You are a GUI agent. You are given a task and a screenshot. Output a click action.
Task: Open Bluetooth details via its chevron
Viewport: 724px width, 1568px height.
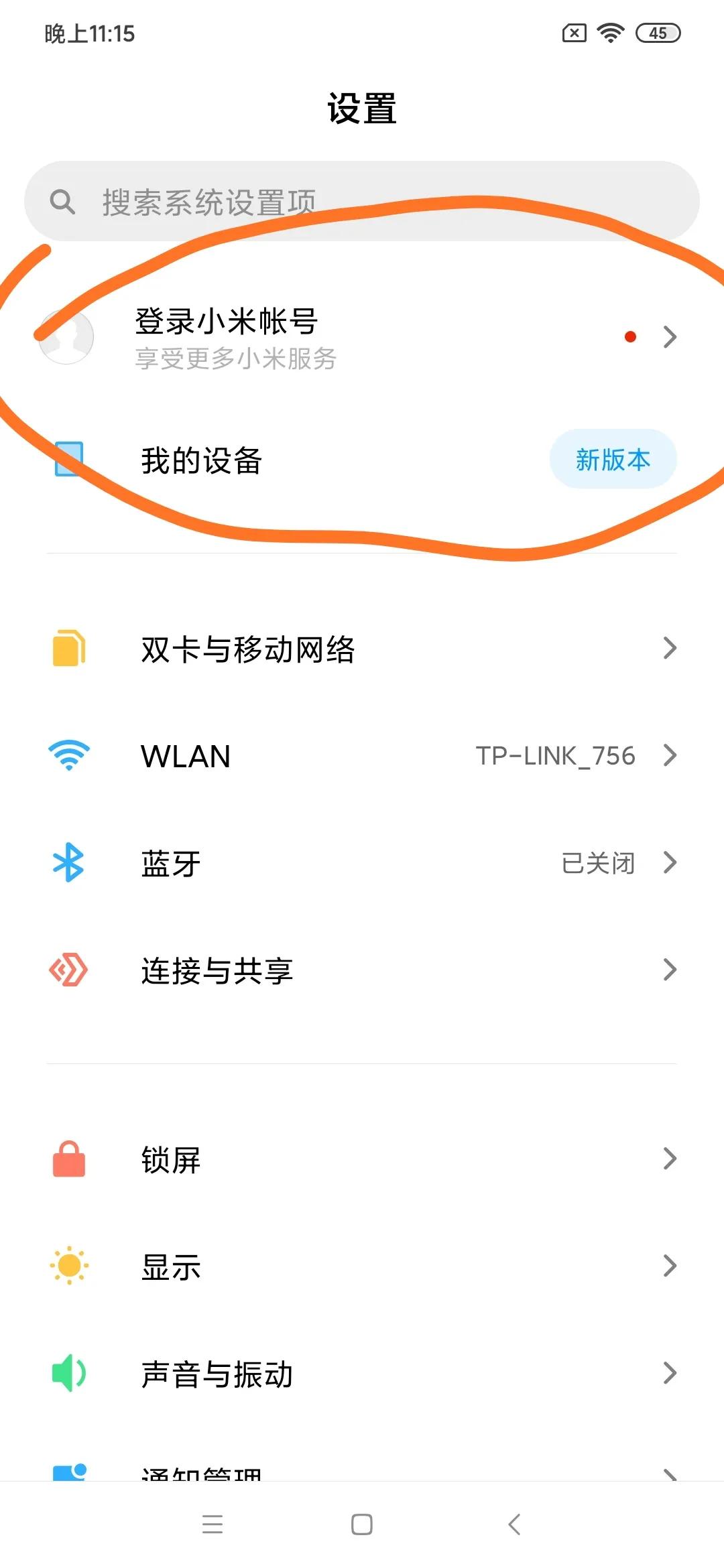pos(670,863)
